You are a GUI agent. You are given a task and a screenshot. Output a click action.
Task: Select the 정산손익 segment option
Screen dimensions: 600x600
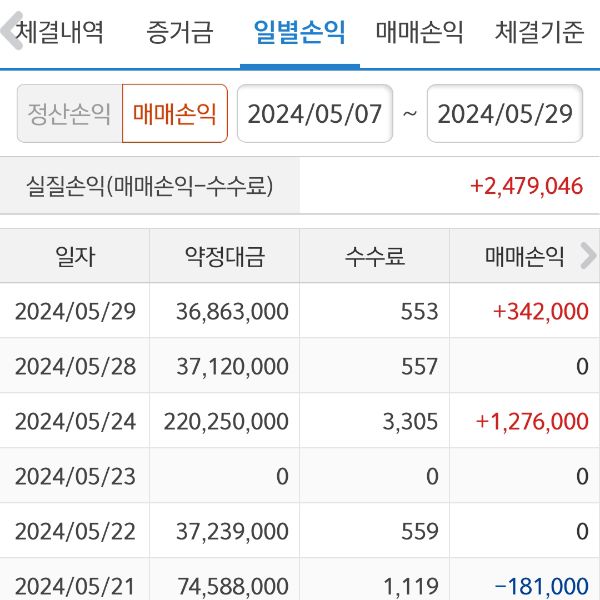tap(69, 113)
